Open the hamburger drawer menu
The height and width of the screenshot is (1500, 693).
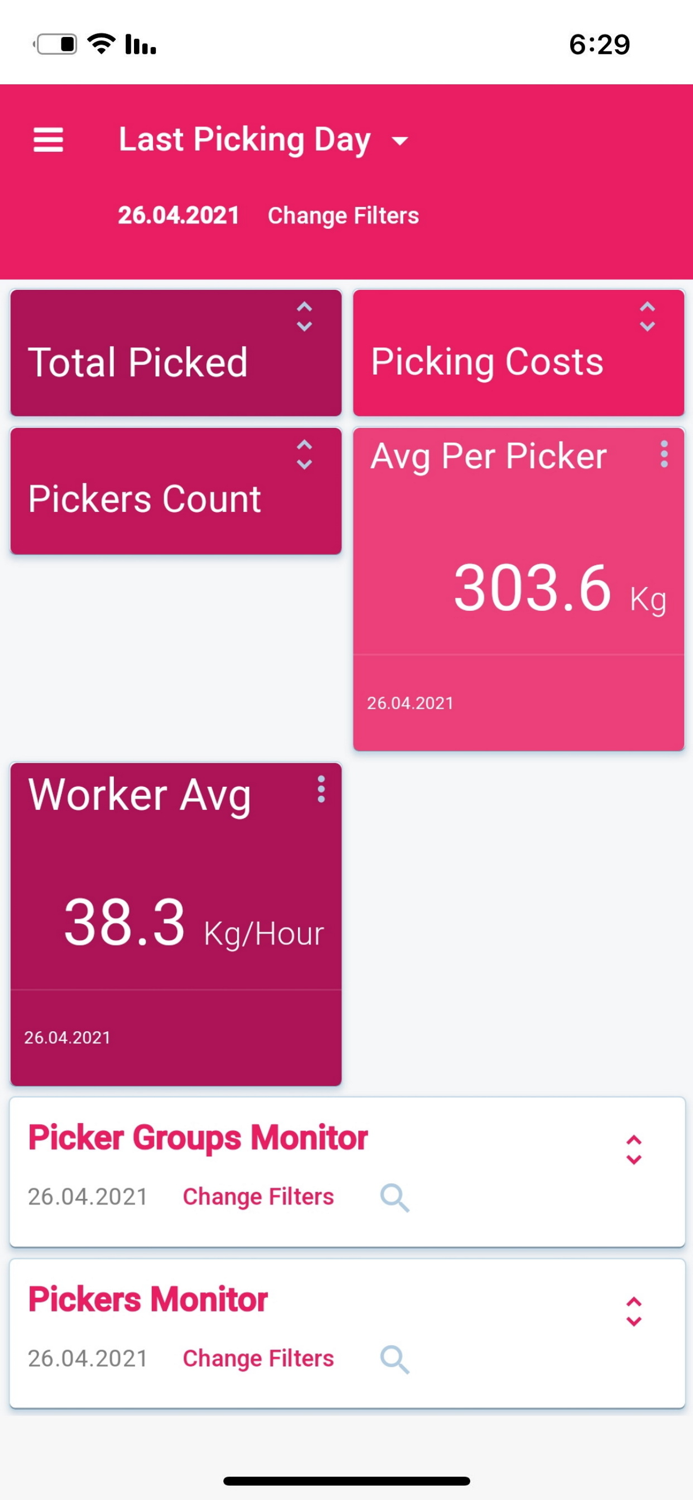pos(48,140)
